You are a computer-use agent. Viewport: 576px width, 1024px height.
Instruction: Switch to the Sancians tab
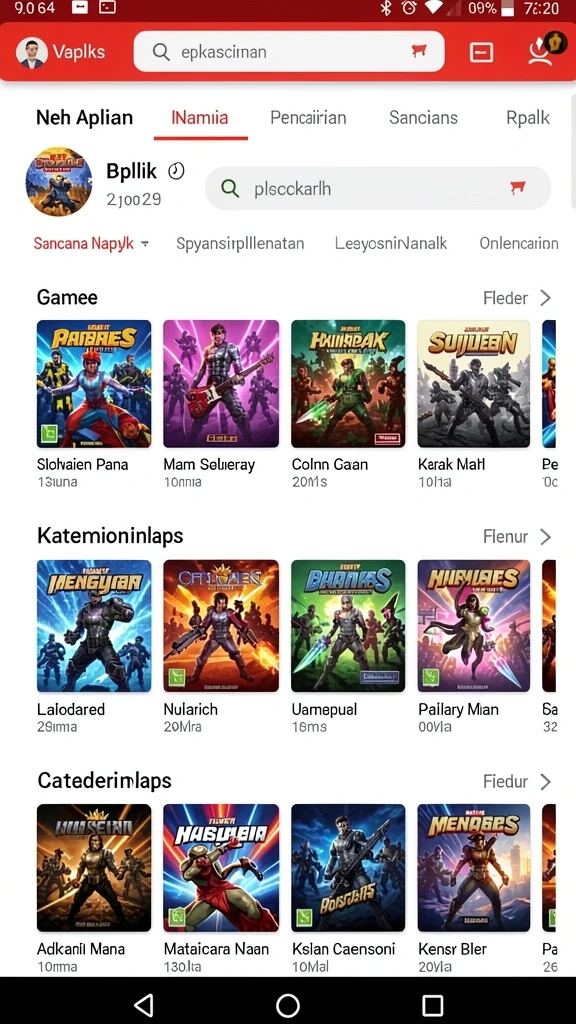423,118
